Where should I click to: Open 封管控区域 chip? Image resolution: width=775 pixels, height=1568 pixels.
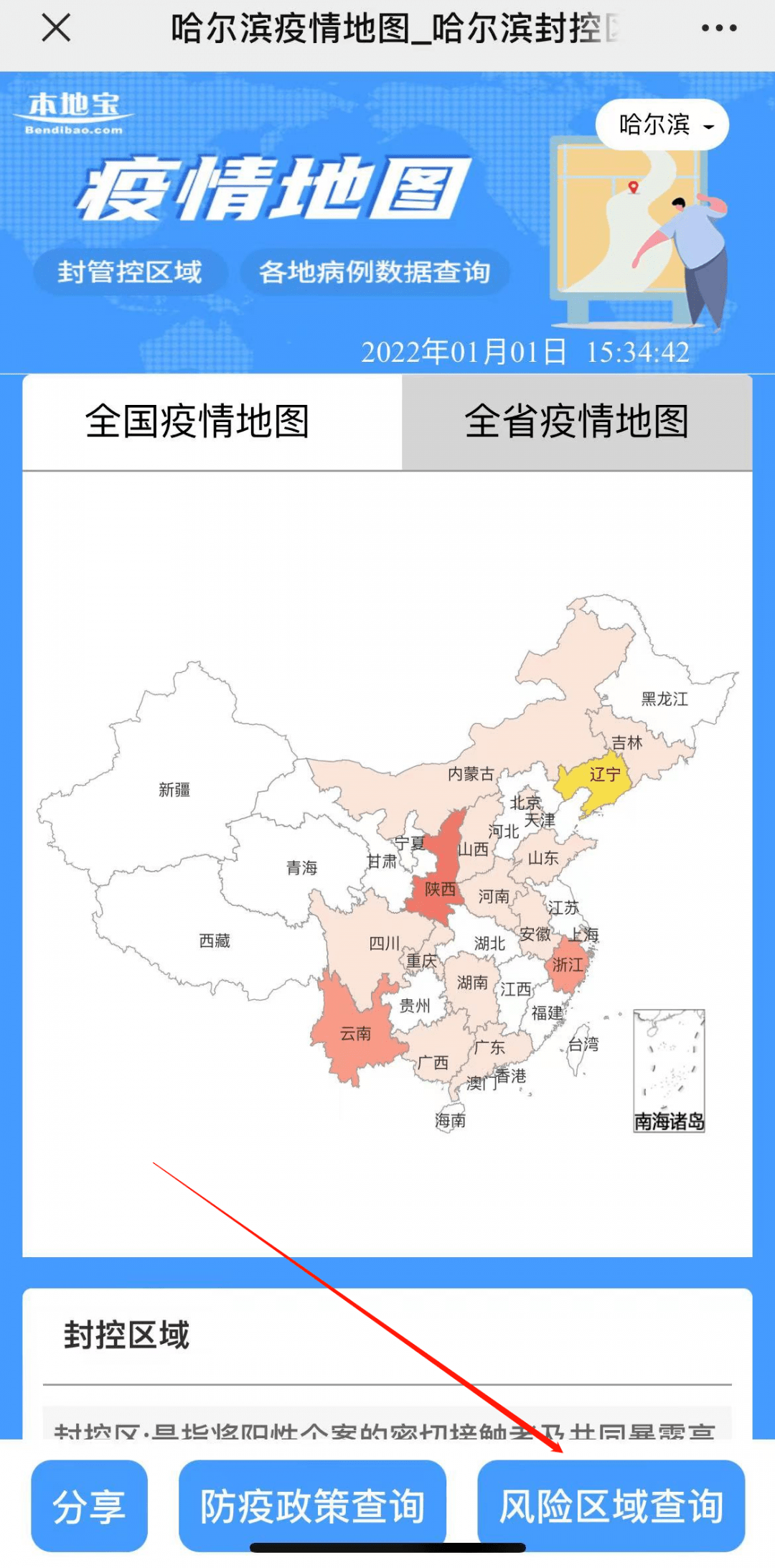[x=130, y=272]
